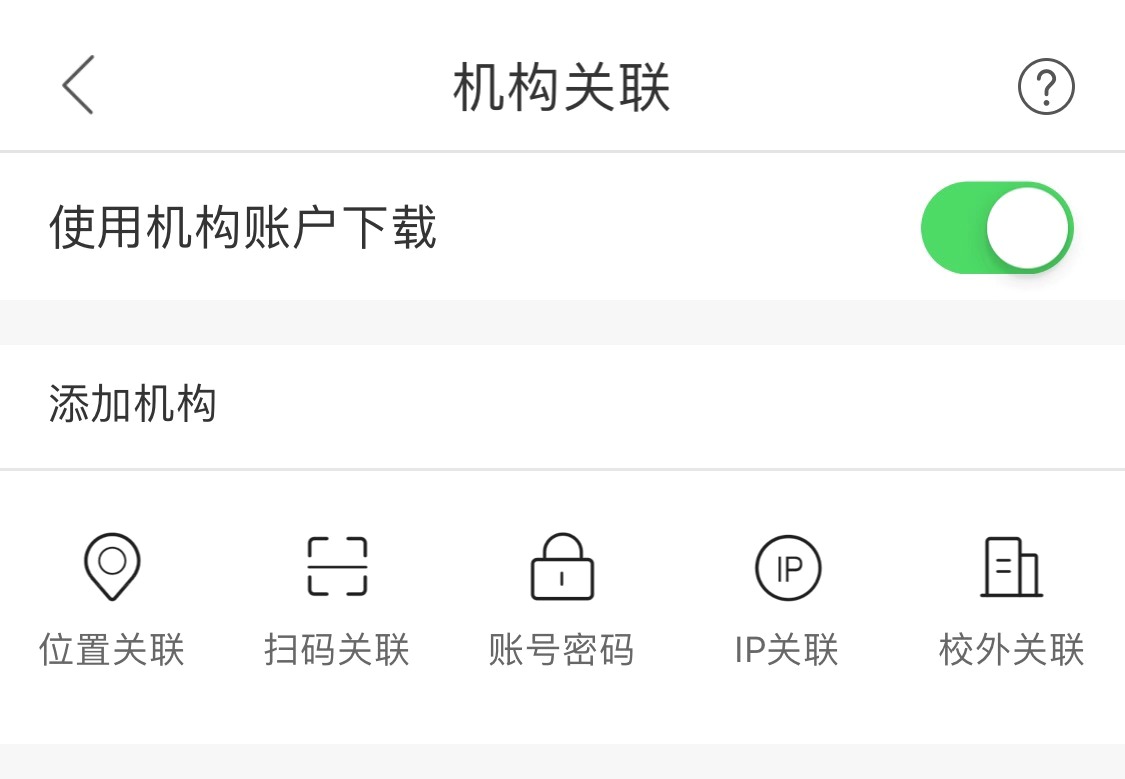Image resolution: width=1125 pixels, height=779 pixels.
Task: Turn off 使用机构账户下载 switch
Action: [x=996, y=228]
